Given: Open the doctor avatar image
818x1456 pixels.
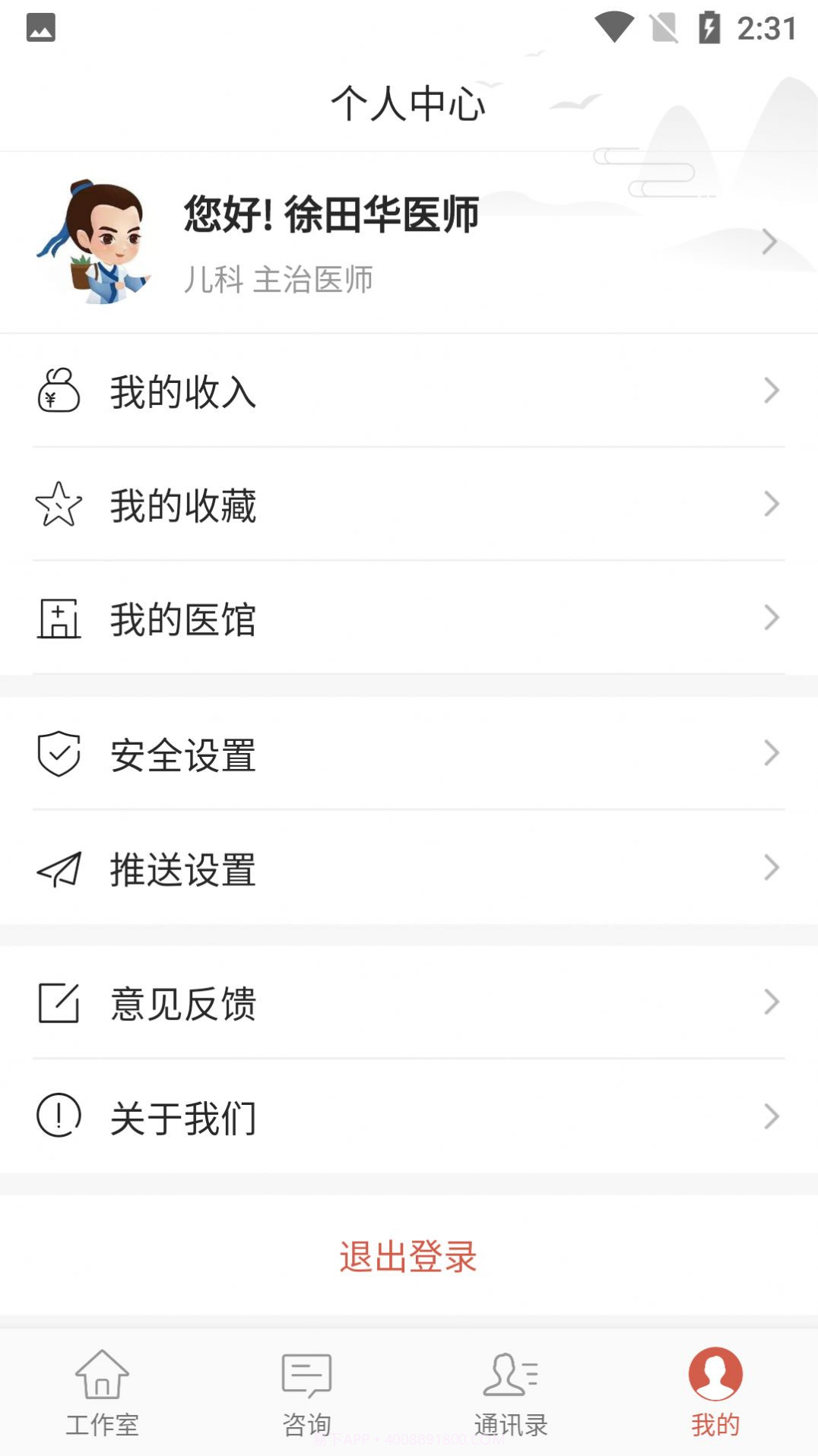Looking at the screenshot, I should coord(99,240).
